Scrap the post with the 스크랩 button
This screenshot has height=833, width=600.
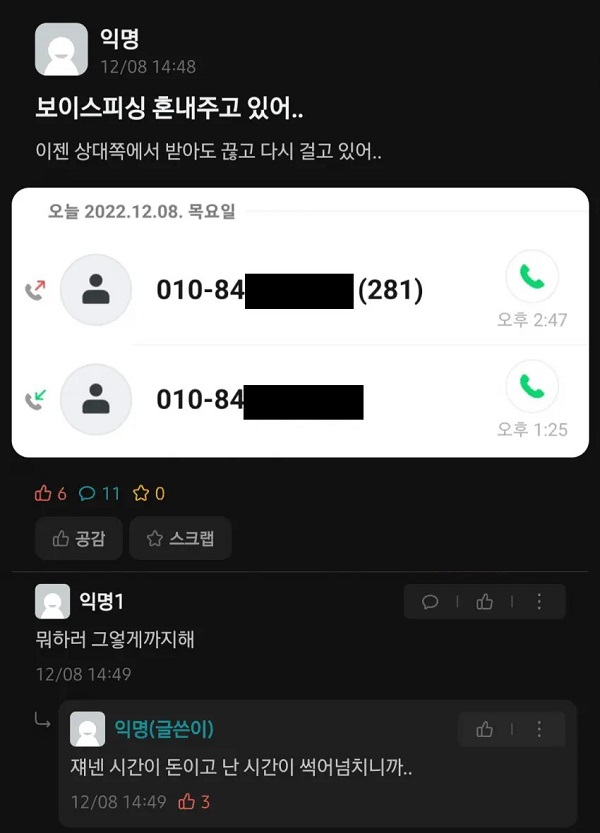click(180, 539)
